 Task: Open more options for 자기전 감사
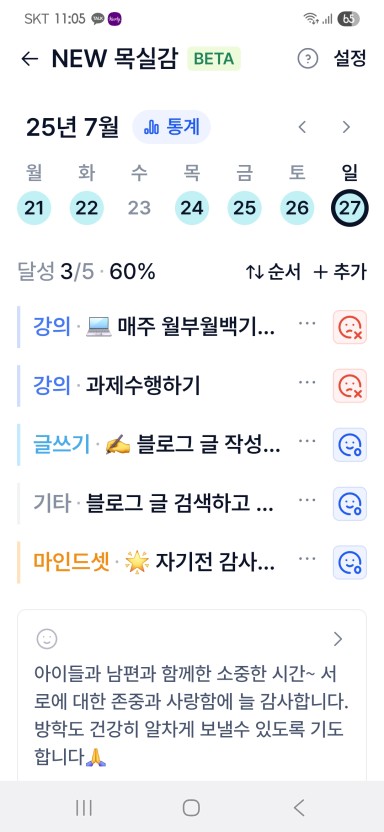307,558
